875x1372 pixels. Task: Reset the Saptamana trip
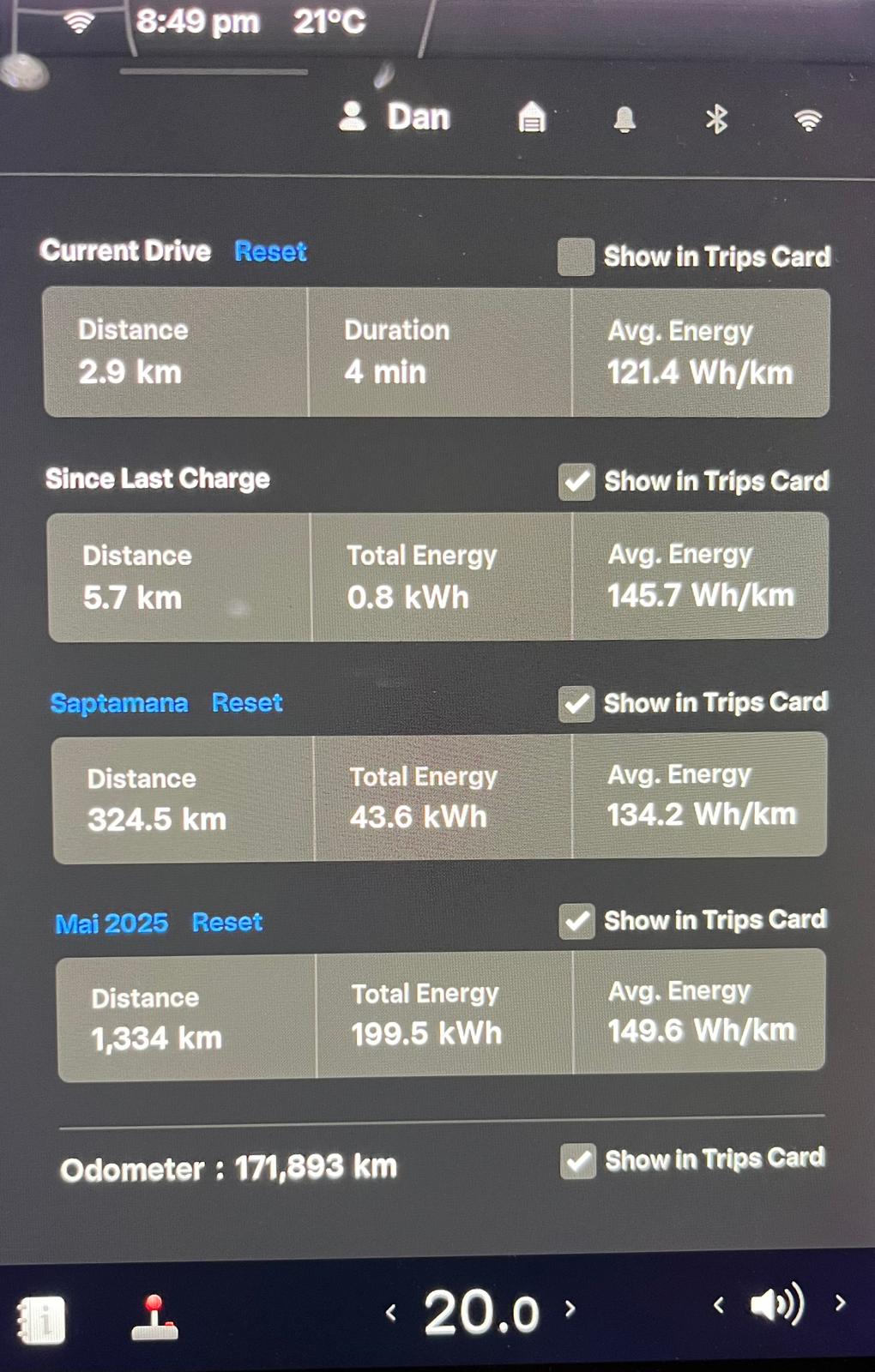click(x=247, y=703)
